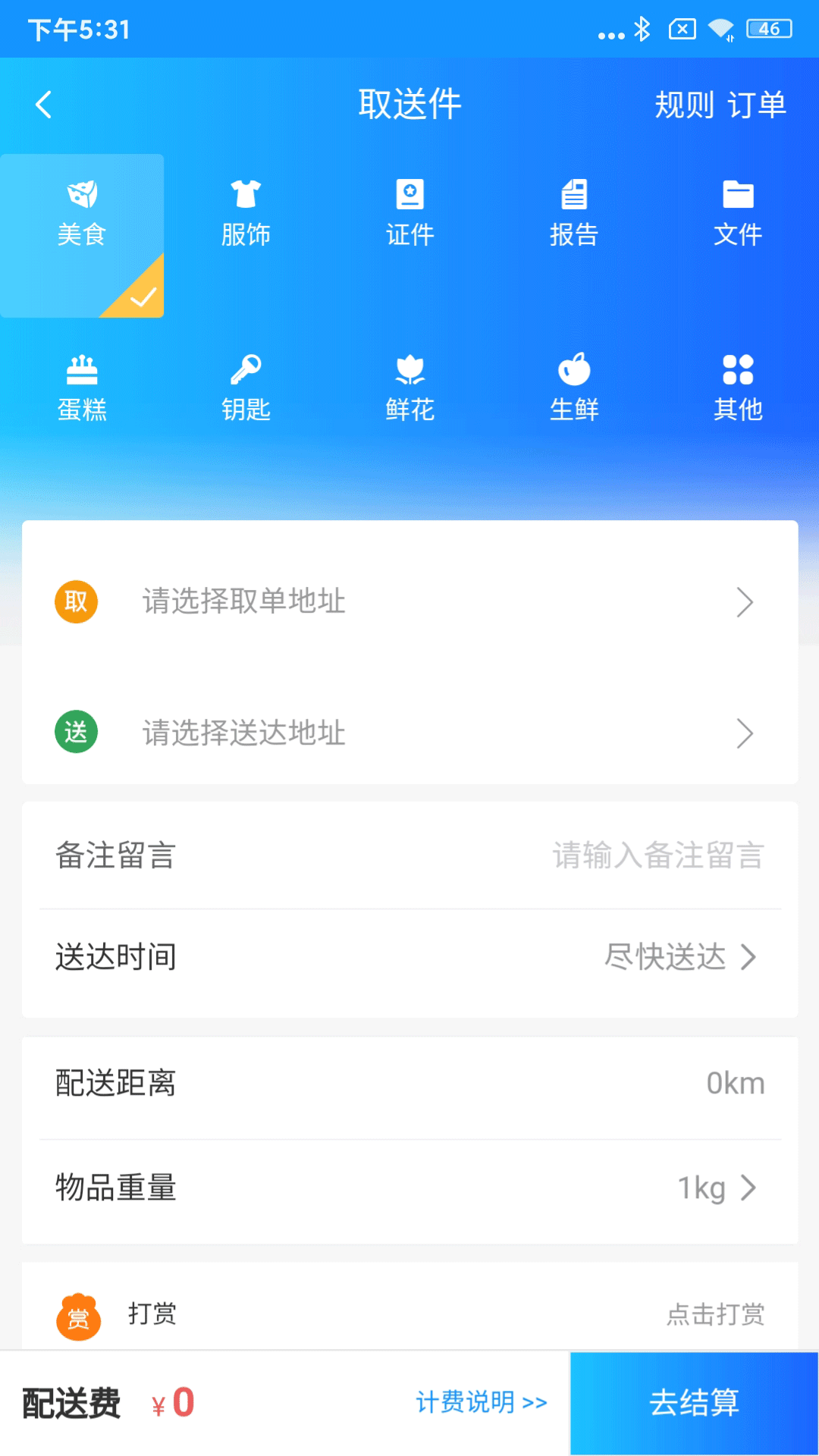View the 规则 rules page
The height and width of the screenshot is (1456, 819).
point(683,105)
